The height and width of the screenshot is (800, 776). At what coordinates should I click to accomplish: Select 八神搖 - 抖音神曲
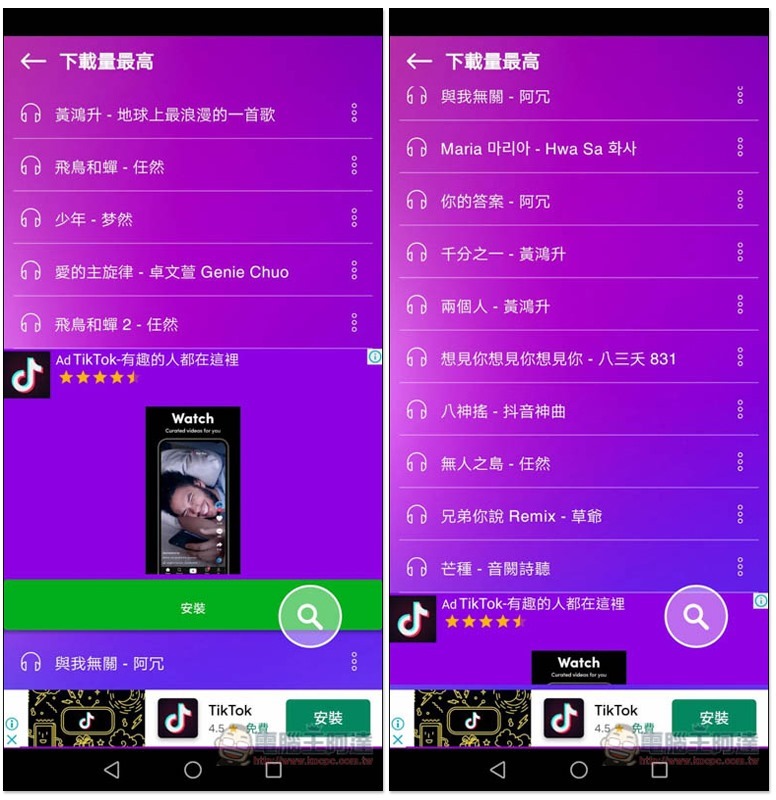point(503,411)
